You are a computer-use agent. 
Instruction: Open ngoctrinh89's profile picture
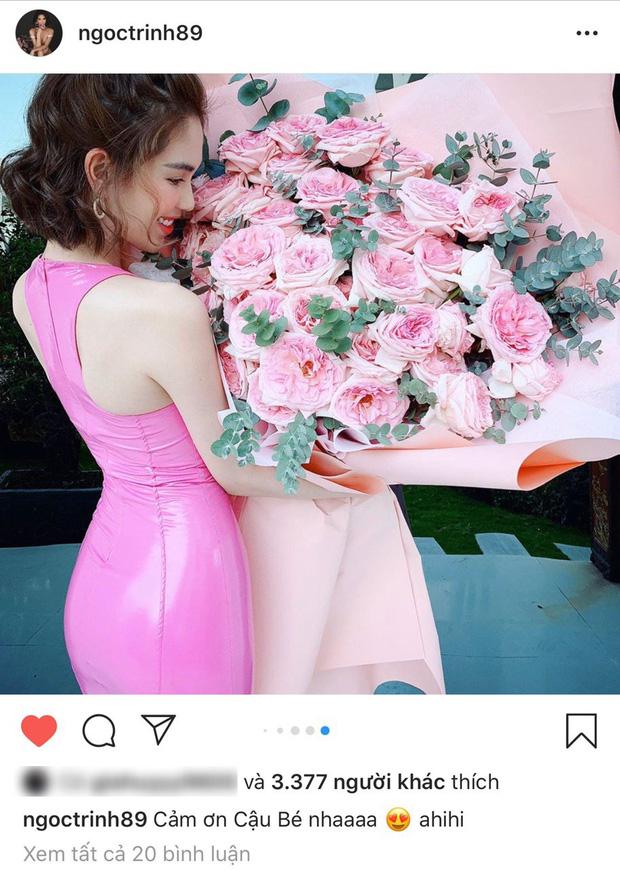tap(39, 34)
